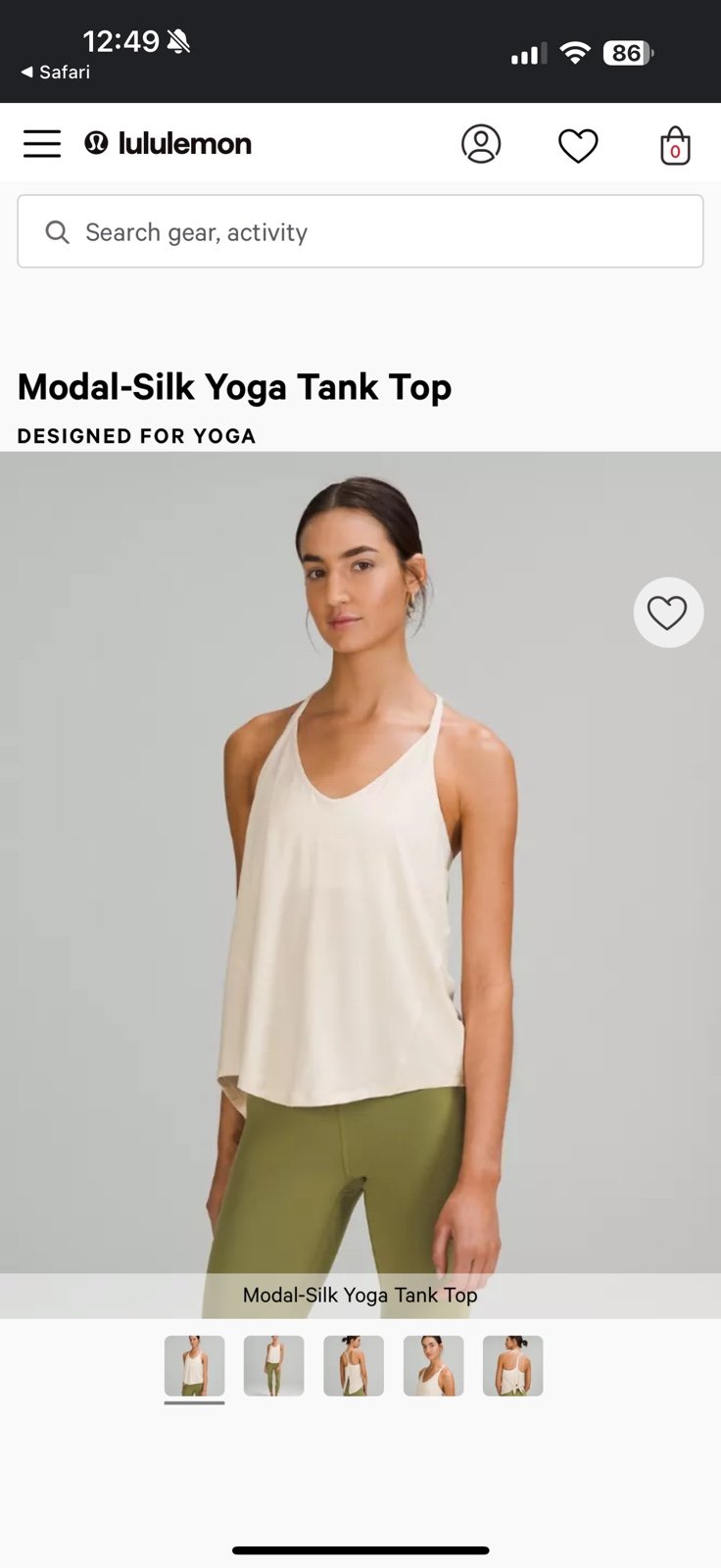Tap the Search gear, activity field
The height and width of the screenshot is (1568, 721).
point(360,231)
